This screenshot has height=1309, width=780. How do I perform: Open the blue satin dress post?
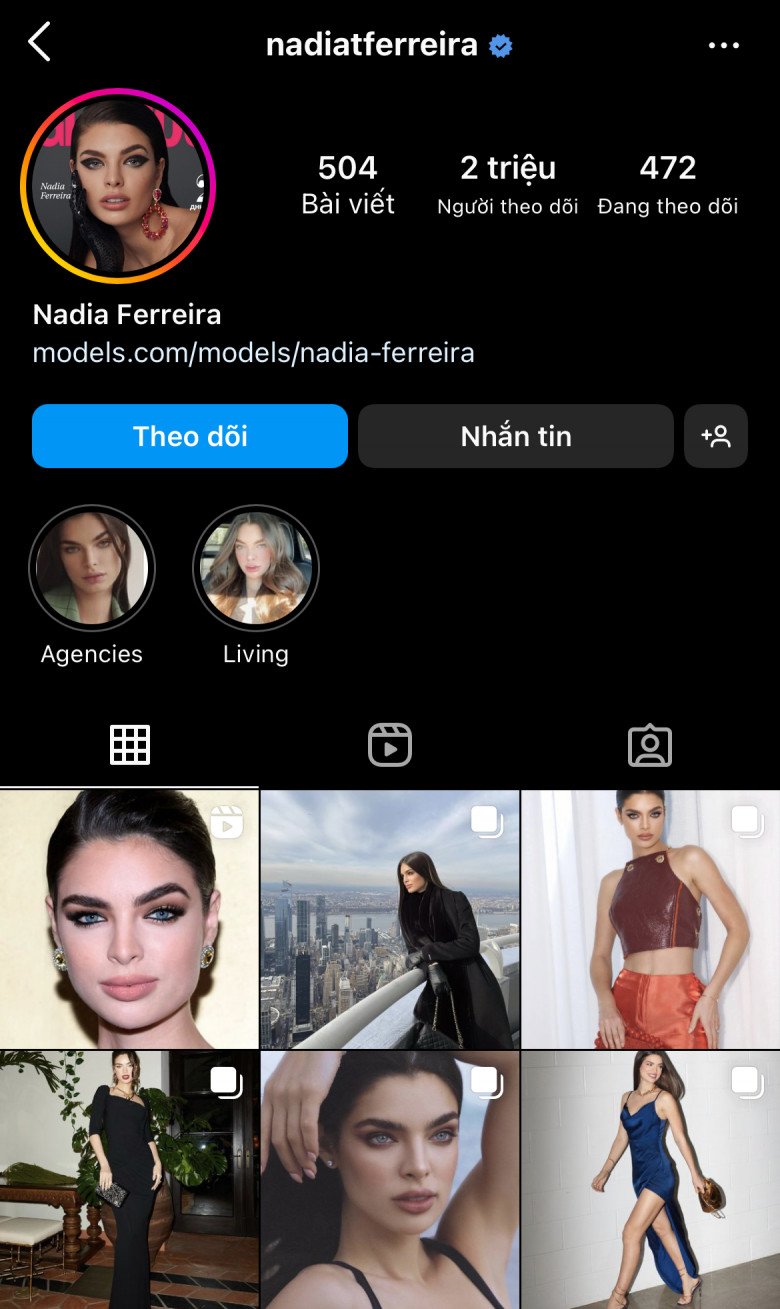(x=651, y=1180)
